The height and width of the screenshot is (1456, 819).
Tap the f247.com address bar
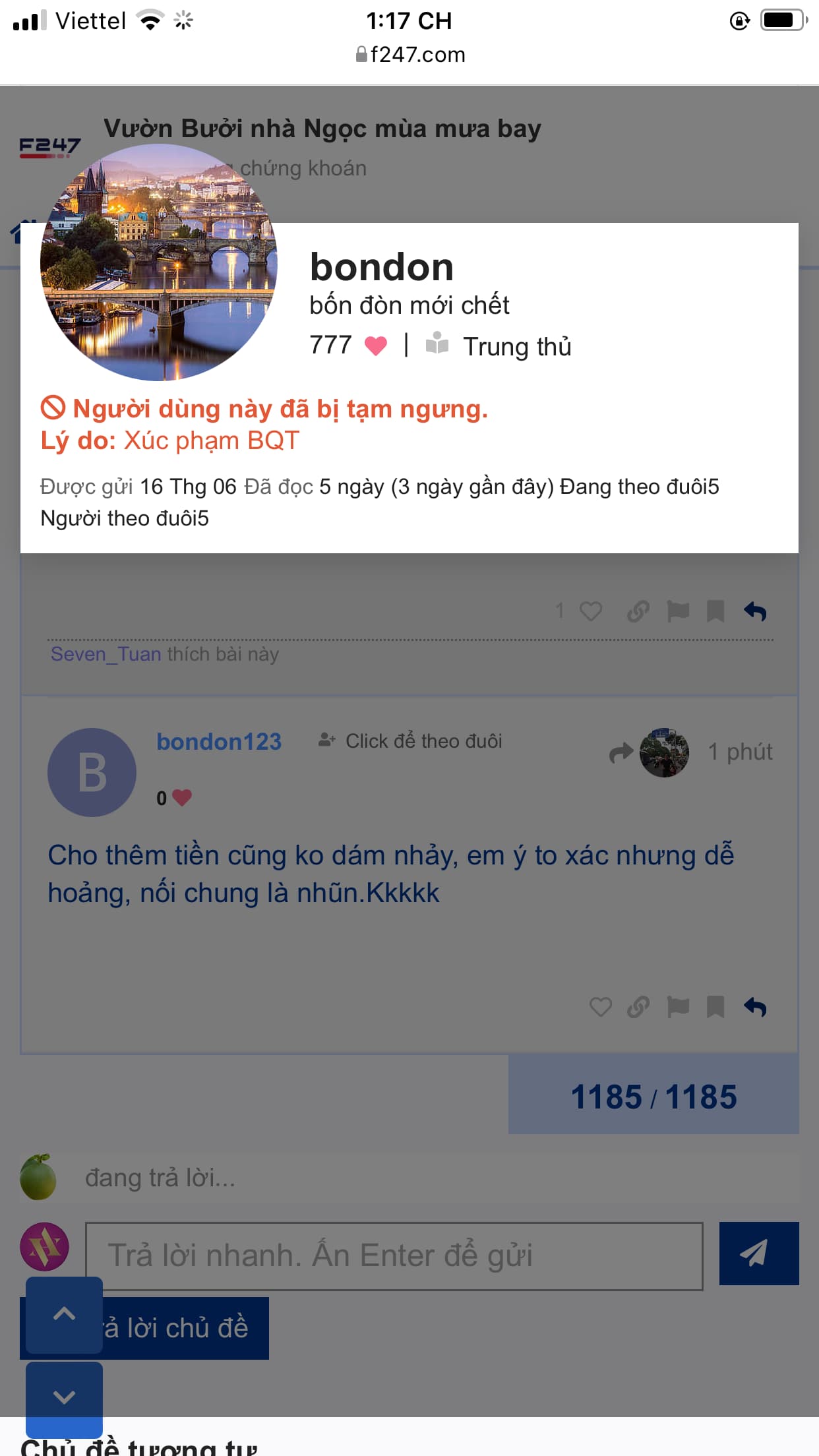coord(409,54)
